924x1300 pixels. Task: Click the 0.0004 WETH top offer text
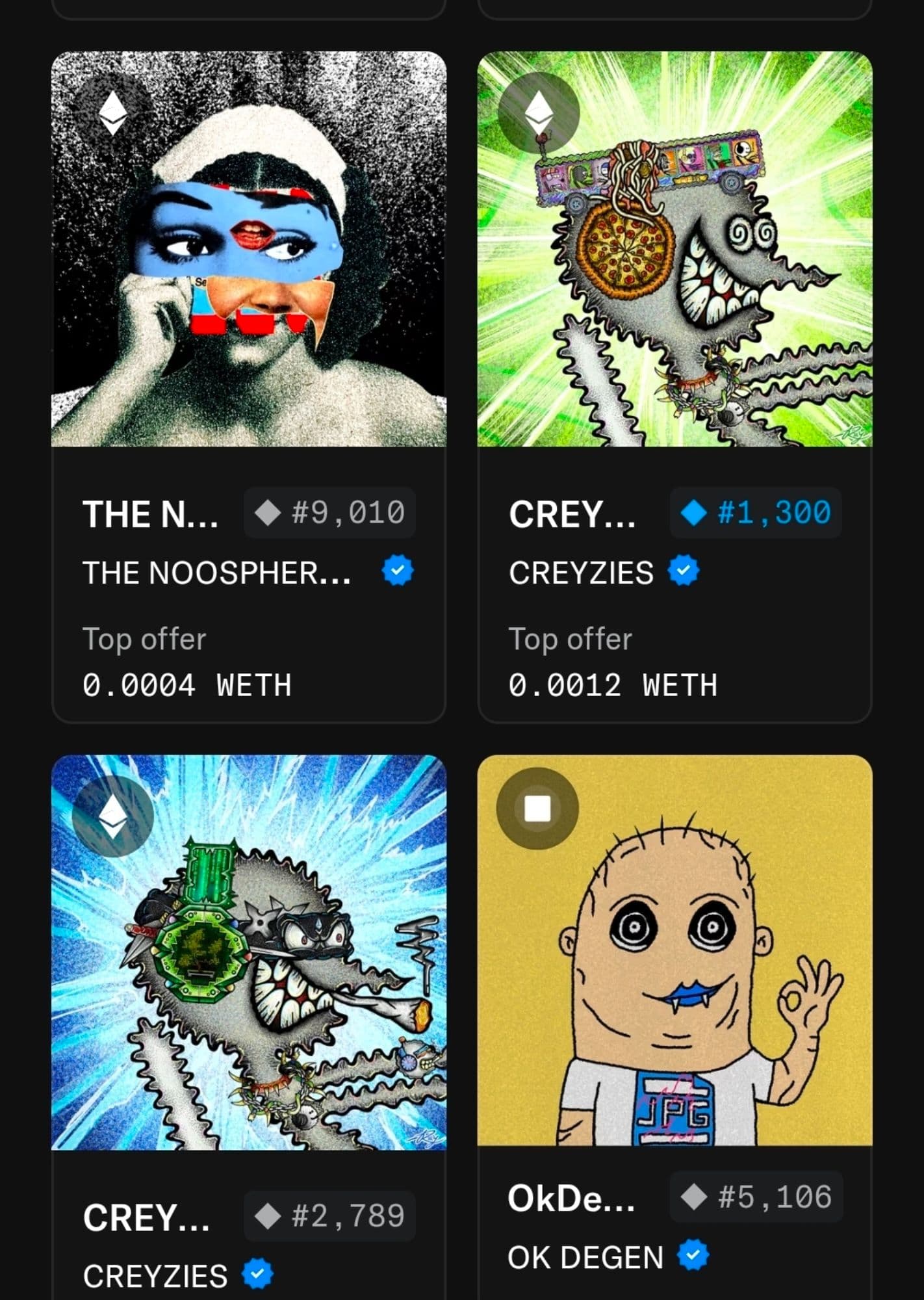point(187,683)
